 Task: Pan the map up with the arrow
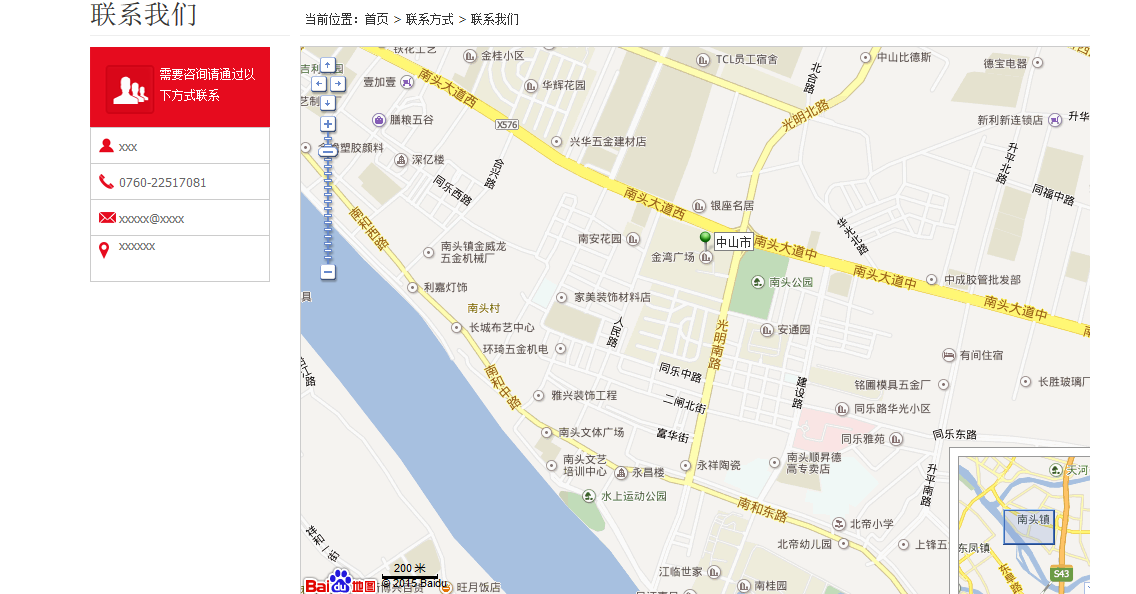pyautogui.click(x=328, y=65)
